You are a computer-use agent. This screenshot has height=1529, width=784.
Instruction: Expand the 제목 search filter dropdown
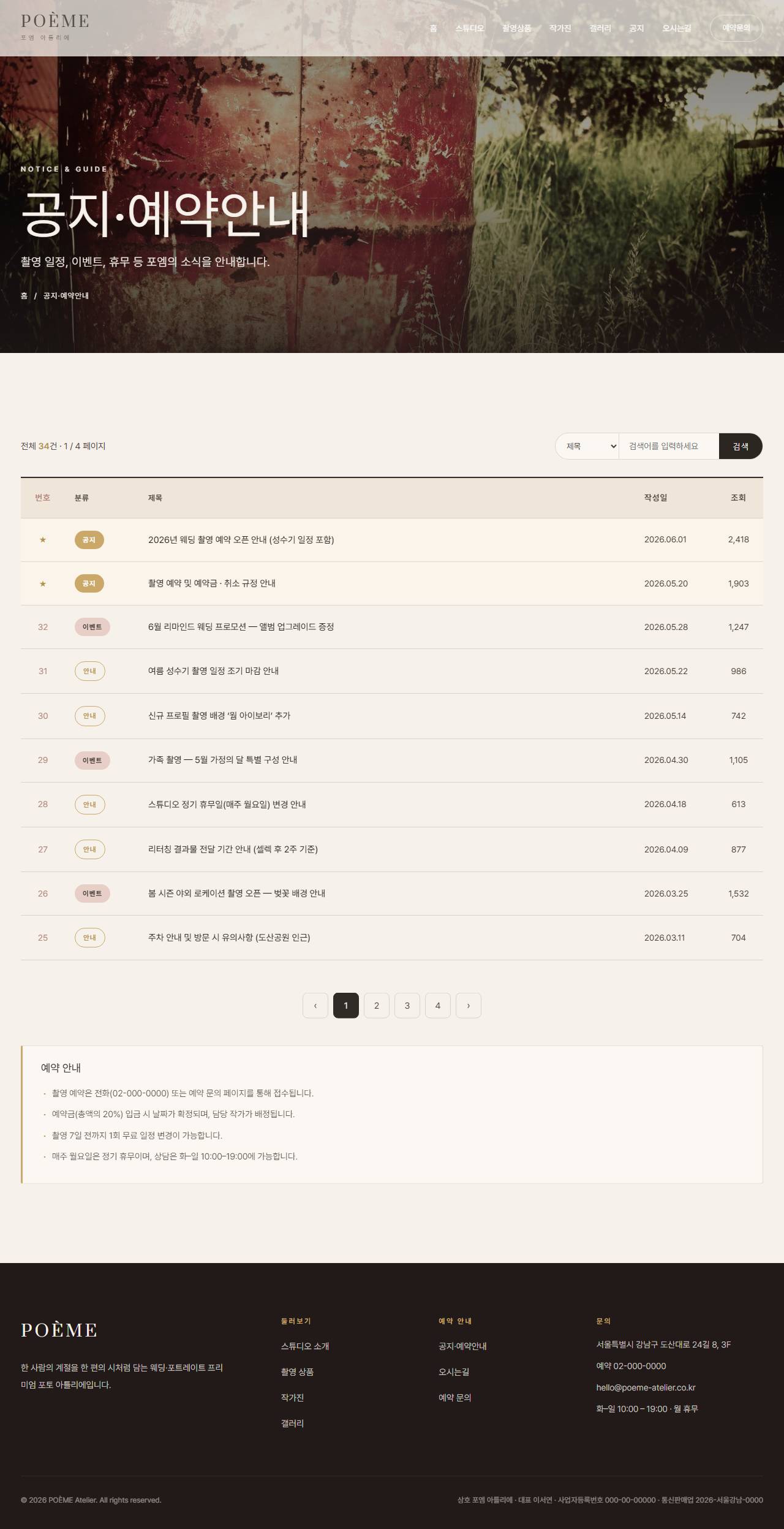tap(587, 446)
